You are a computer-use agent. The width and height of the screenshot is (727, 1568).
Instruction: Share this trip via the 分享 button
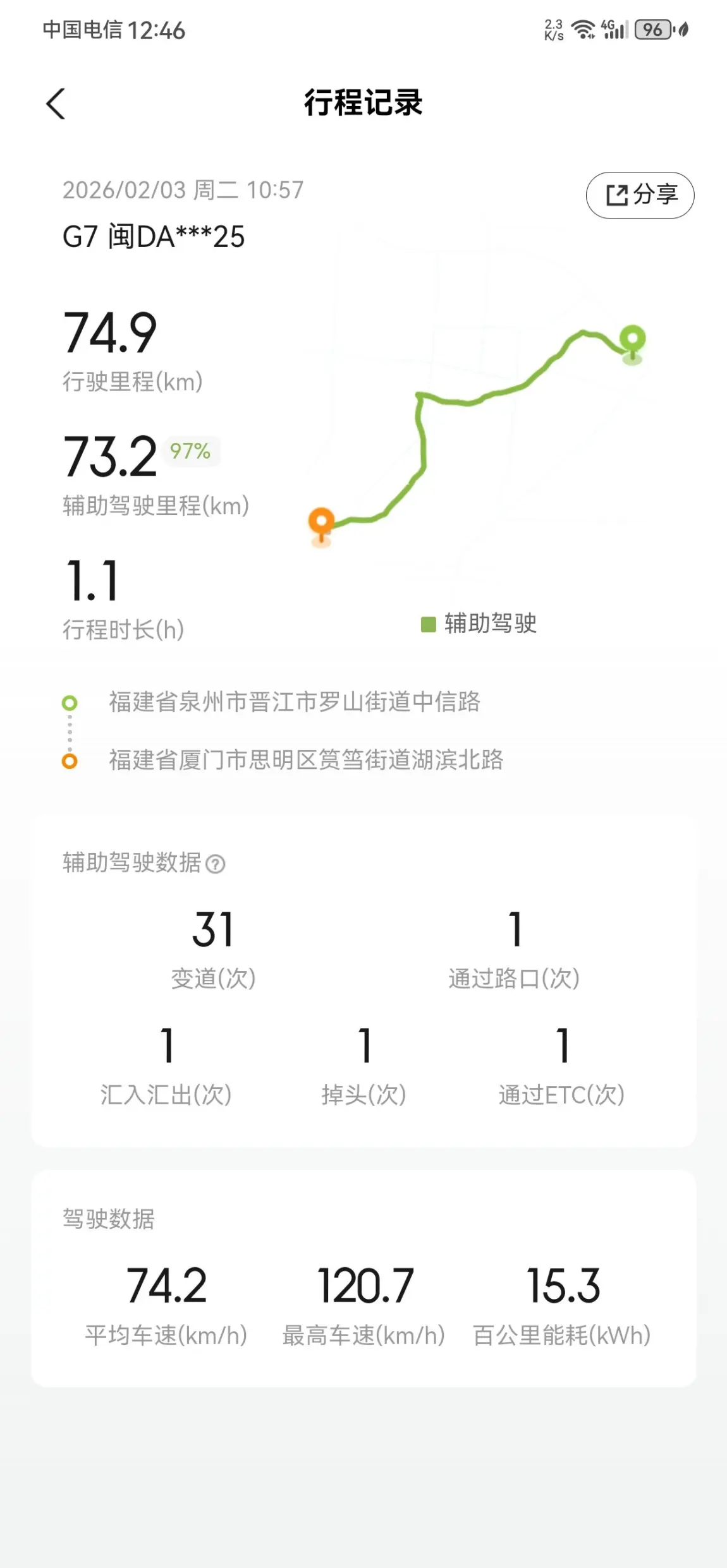coord(640,195)
